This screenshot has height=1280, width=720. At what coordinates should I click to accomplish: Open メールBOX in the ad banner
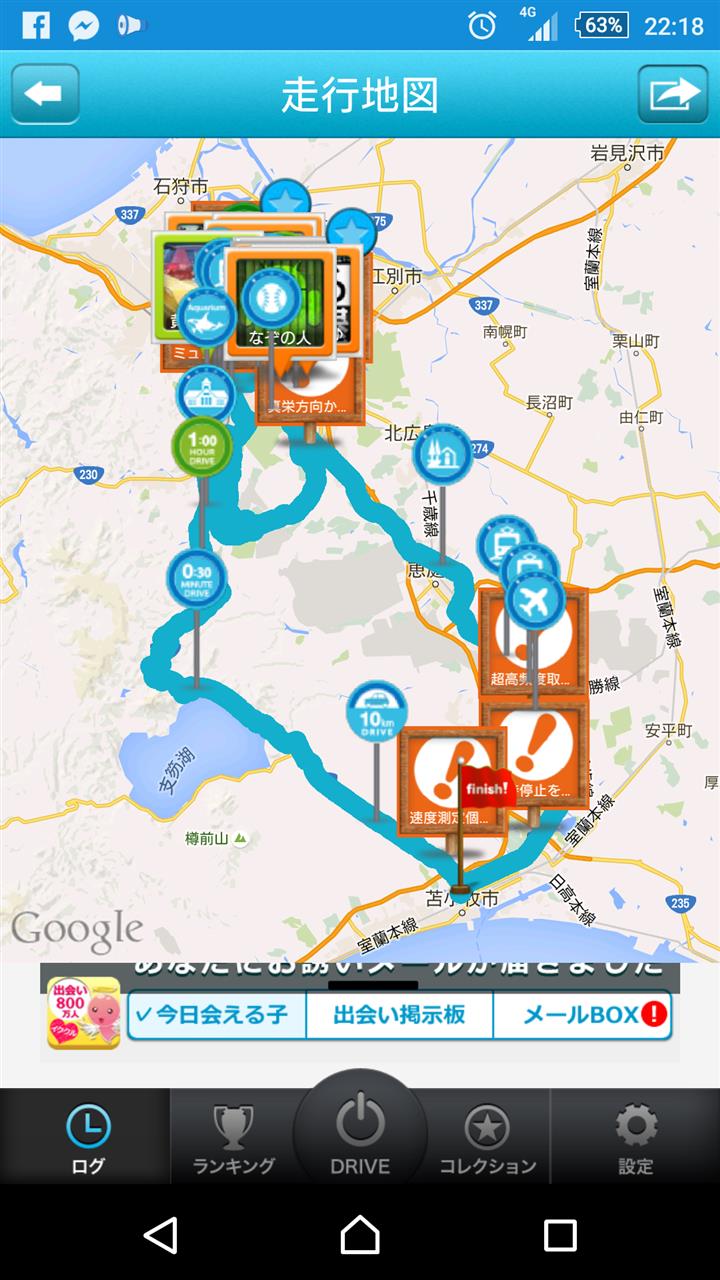click(x=583, y=1015)
